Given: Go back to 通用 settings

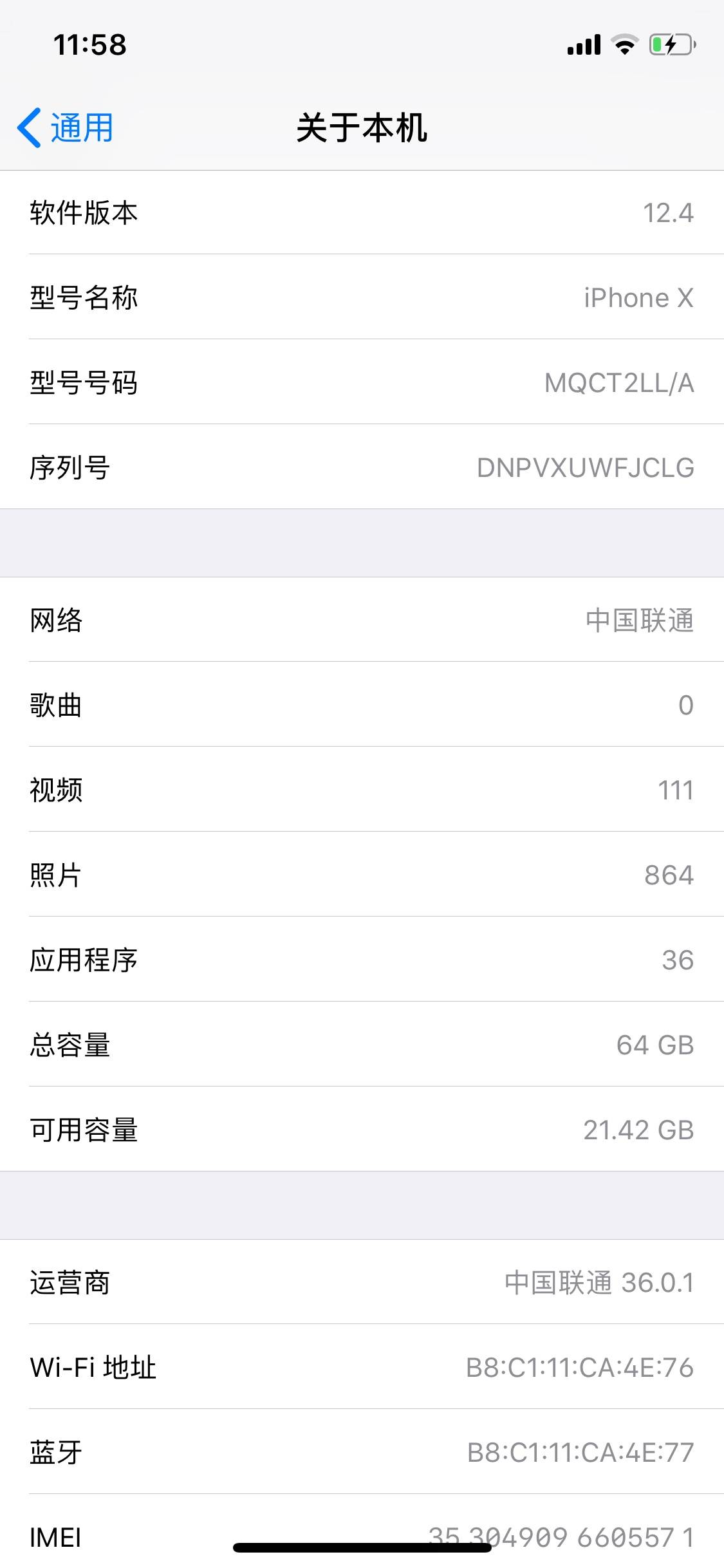Looking at the screenshot, I should tap(66, 127).
